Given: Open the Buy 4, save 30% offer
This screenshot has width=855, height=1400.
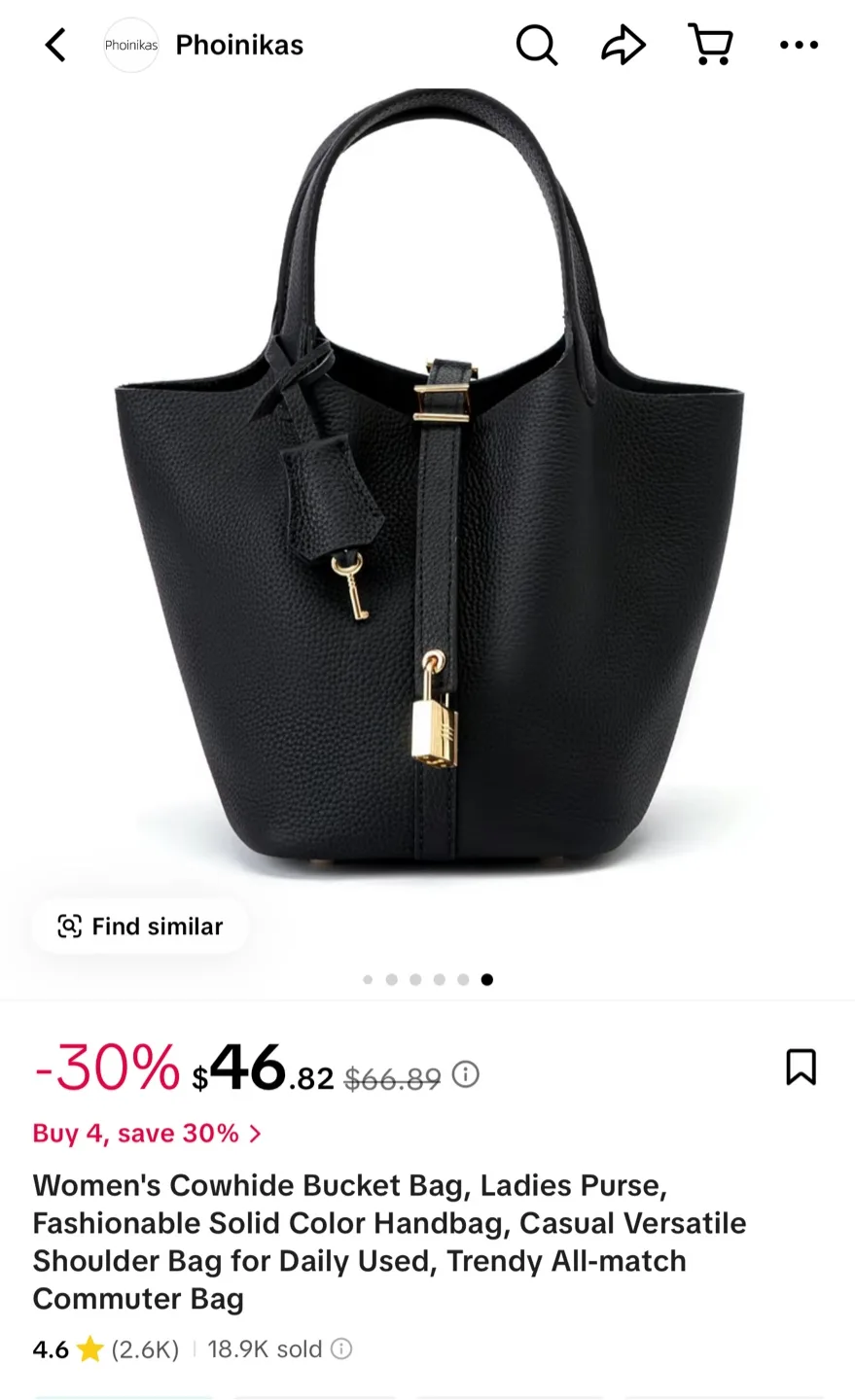Looking at the screenshot, I should 147,1134.
